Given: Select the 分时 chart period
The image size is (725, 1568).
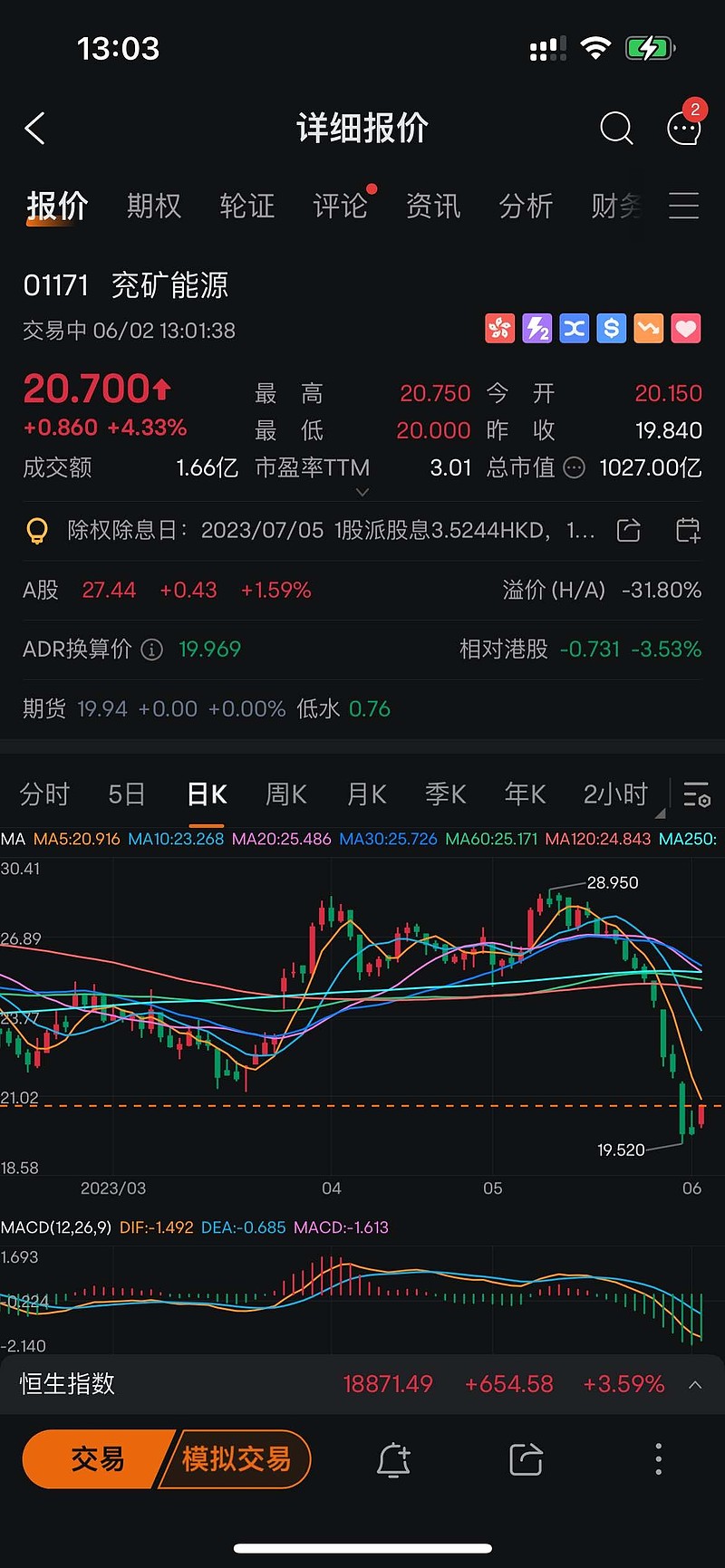Looking at the screenshot, I should (x=44, y=794).
